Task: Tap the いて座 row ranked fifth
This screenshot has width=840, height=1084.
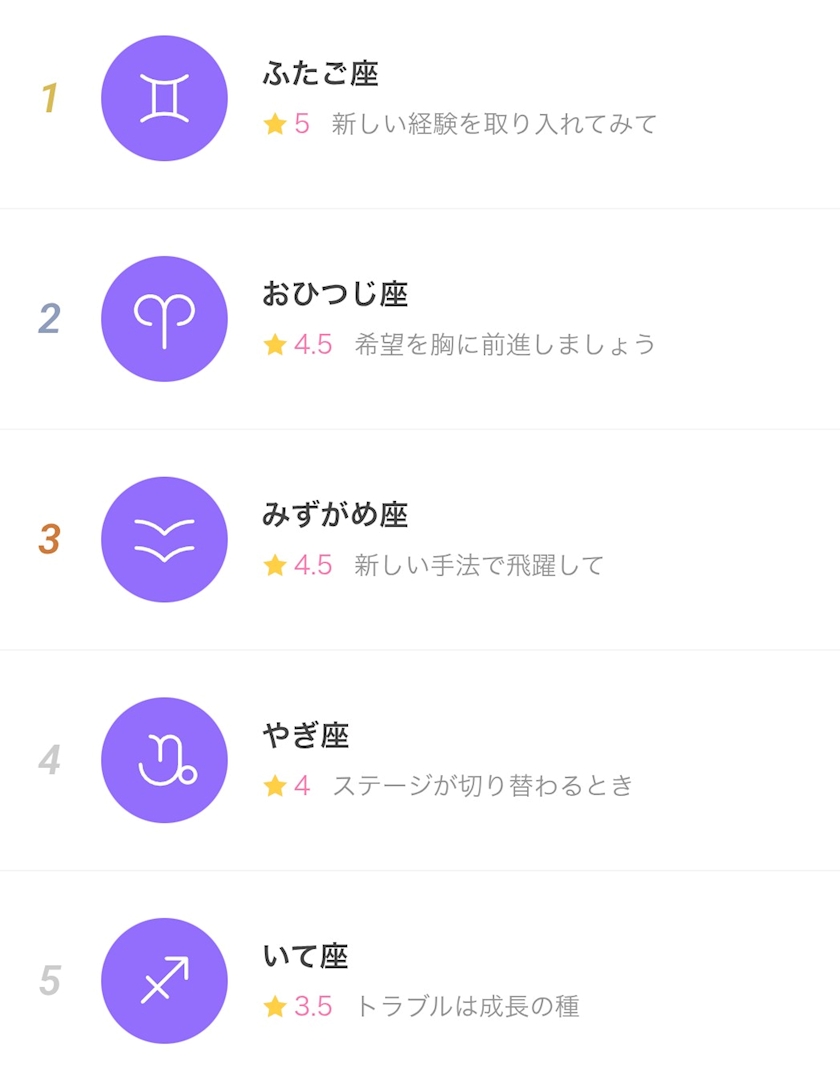Action: pos(420,980)
